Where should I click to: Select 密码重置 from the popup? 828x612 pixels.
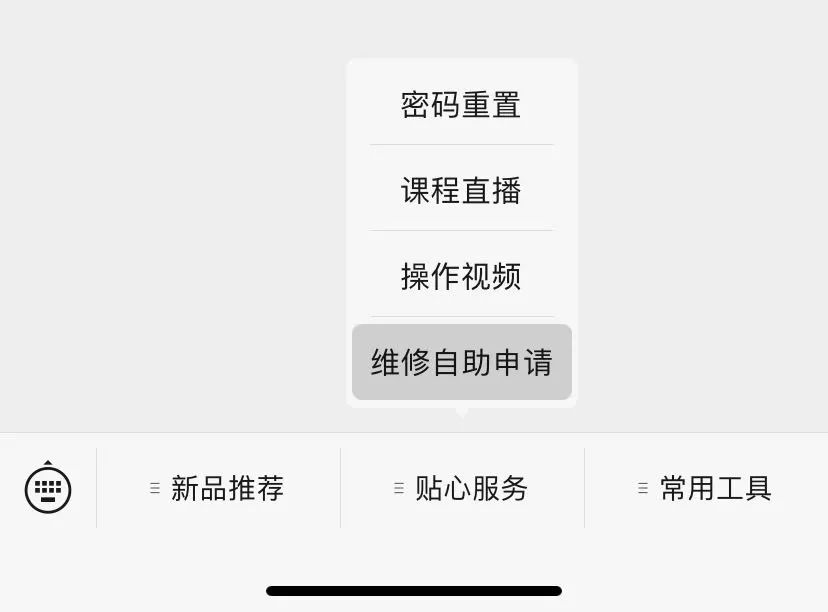[x=461, y=105]
